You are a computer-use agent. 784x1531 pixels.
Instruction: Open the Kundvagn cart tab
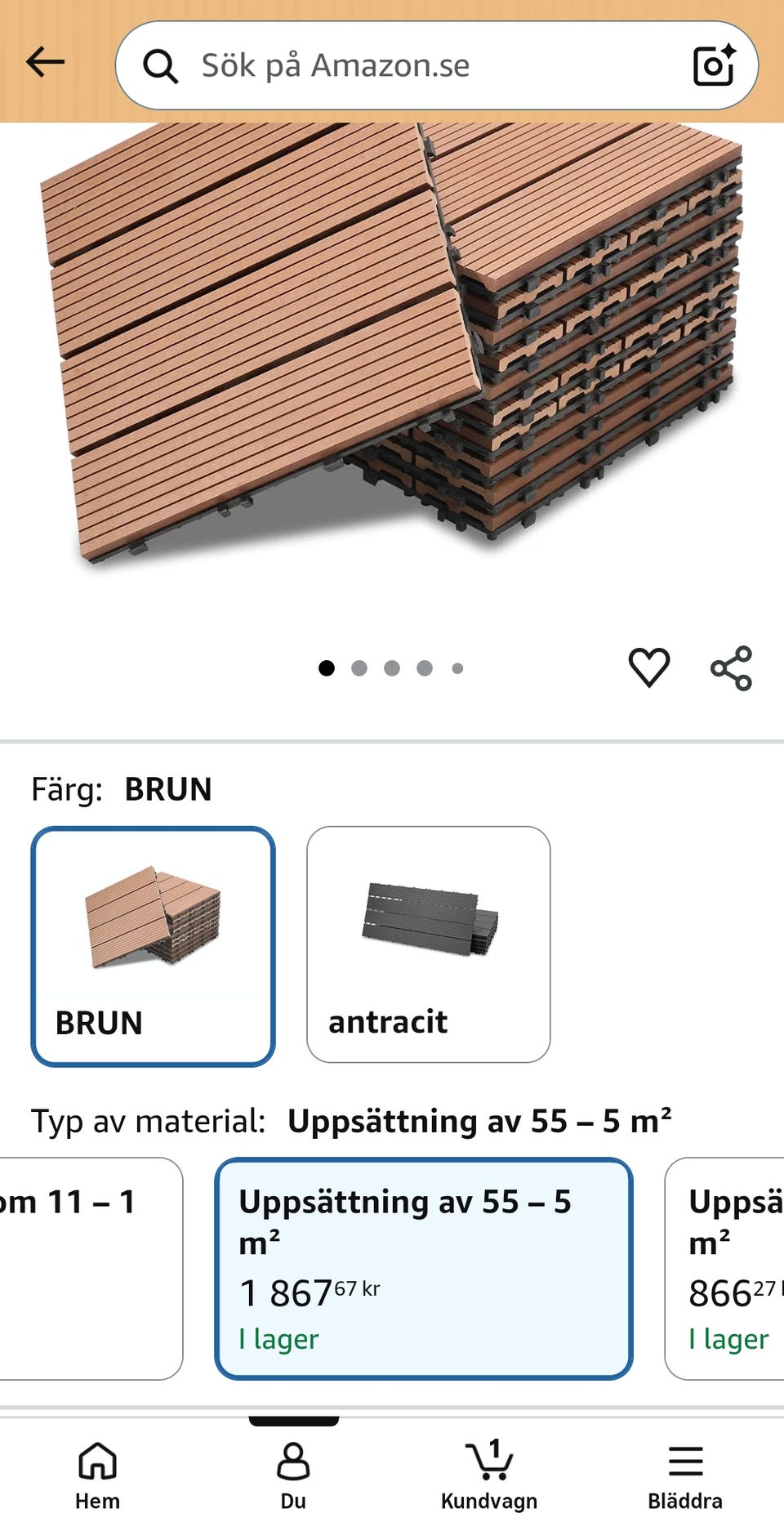489,1475
